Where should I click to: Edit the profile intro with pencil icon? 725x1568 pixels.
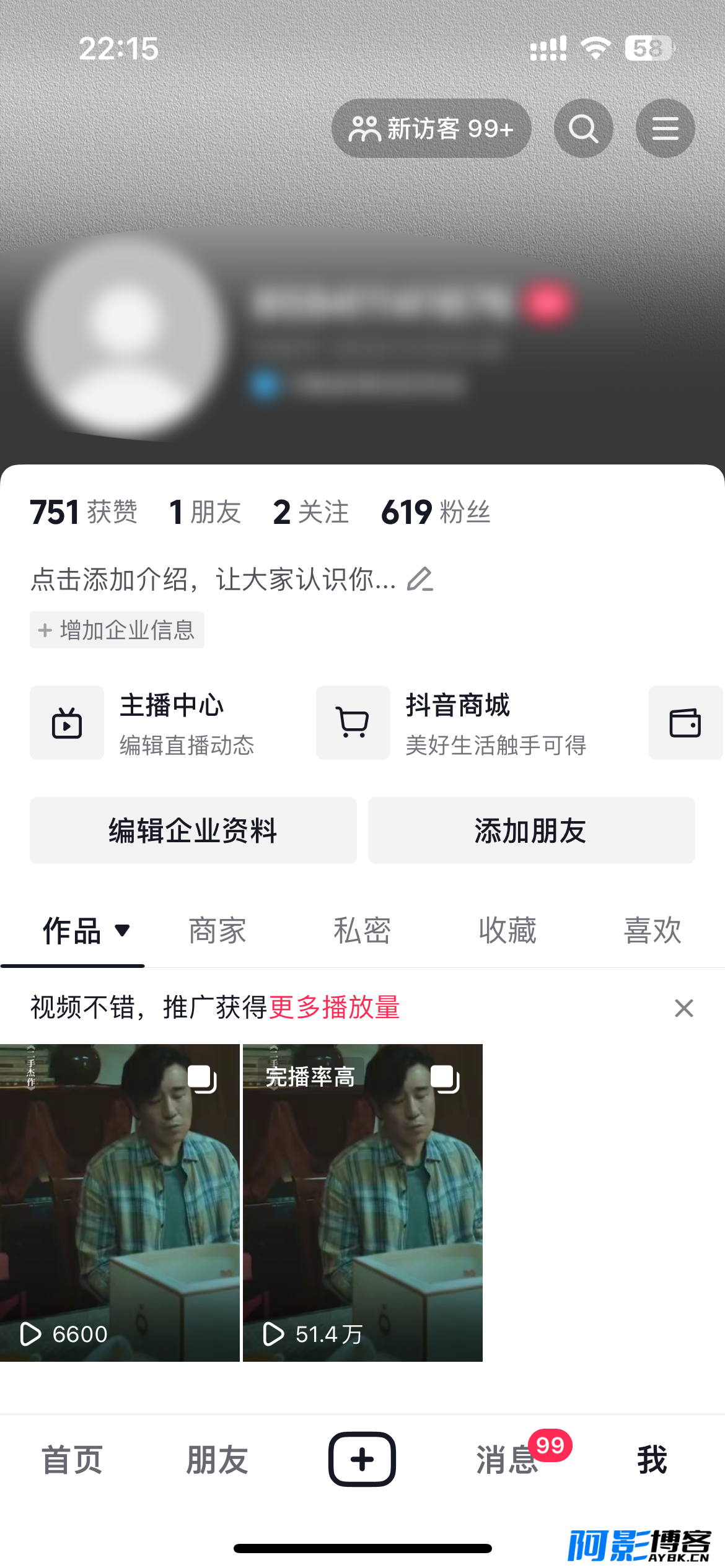420,580
